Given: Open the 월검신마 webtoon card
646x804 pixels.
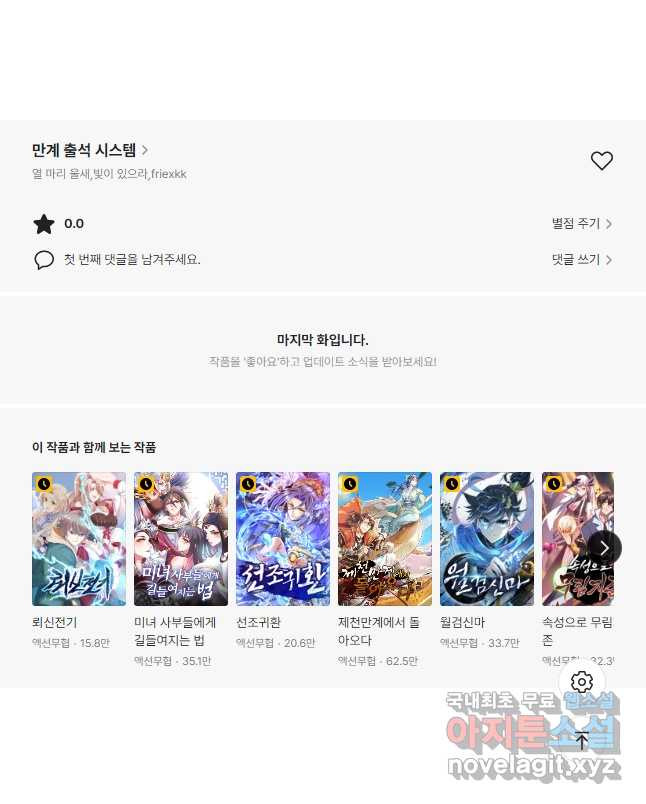Looking at the screenshot, I should [487, 539].
